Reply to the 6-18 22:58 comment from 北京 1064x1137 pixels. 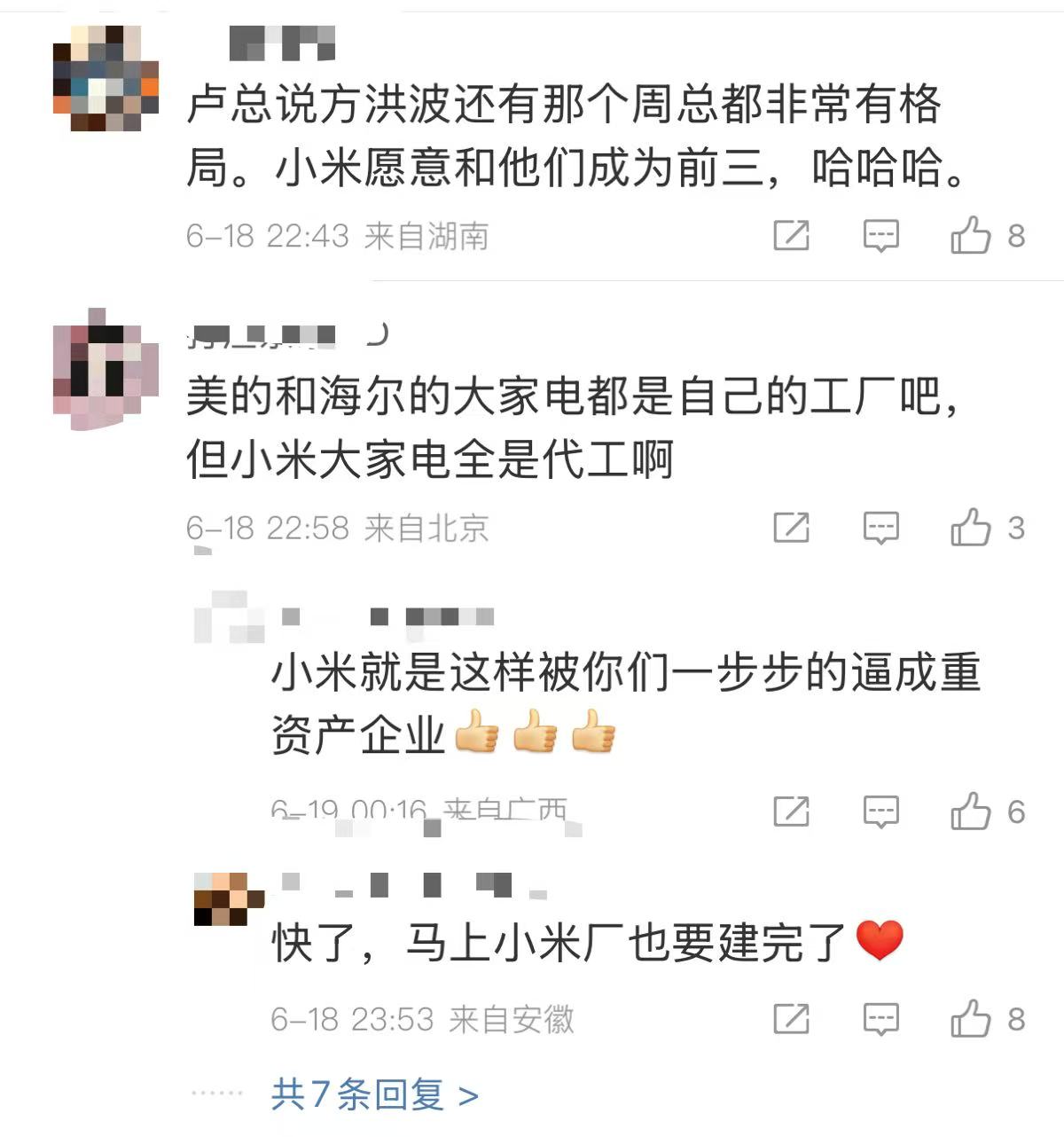tap(880, 528)
